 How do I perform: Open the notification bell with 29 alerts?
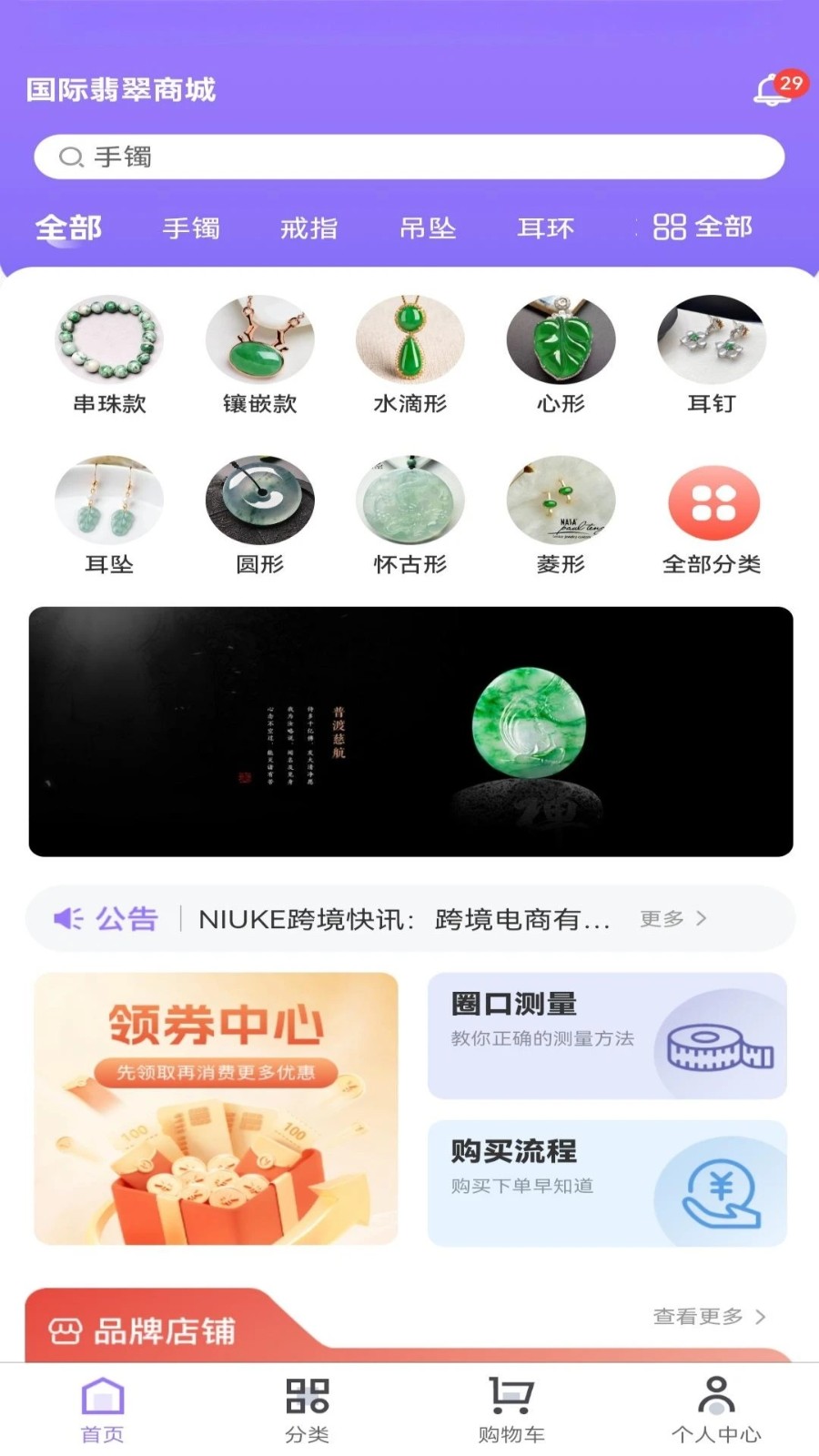pos(773,89)
